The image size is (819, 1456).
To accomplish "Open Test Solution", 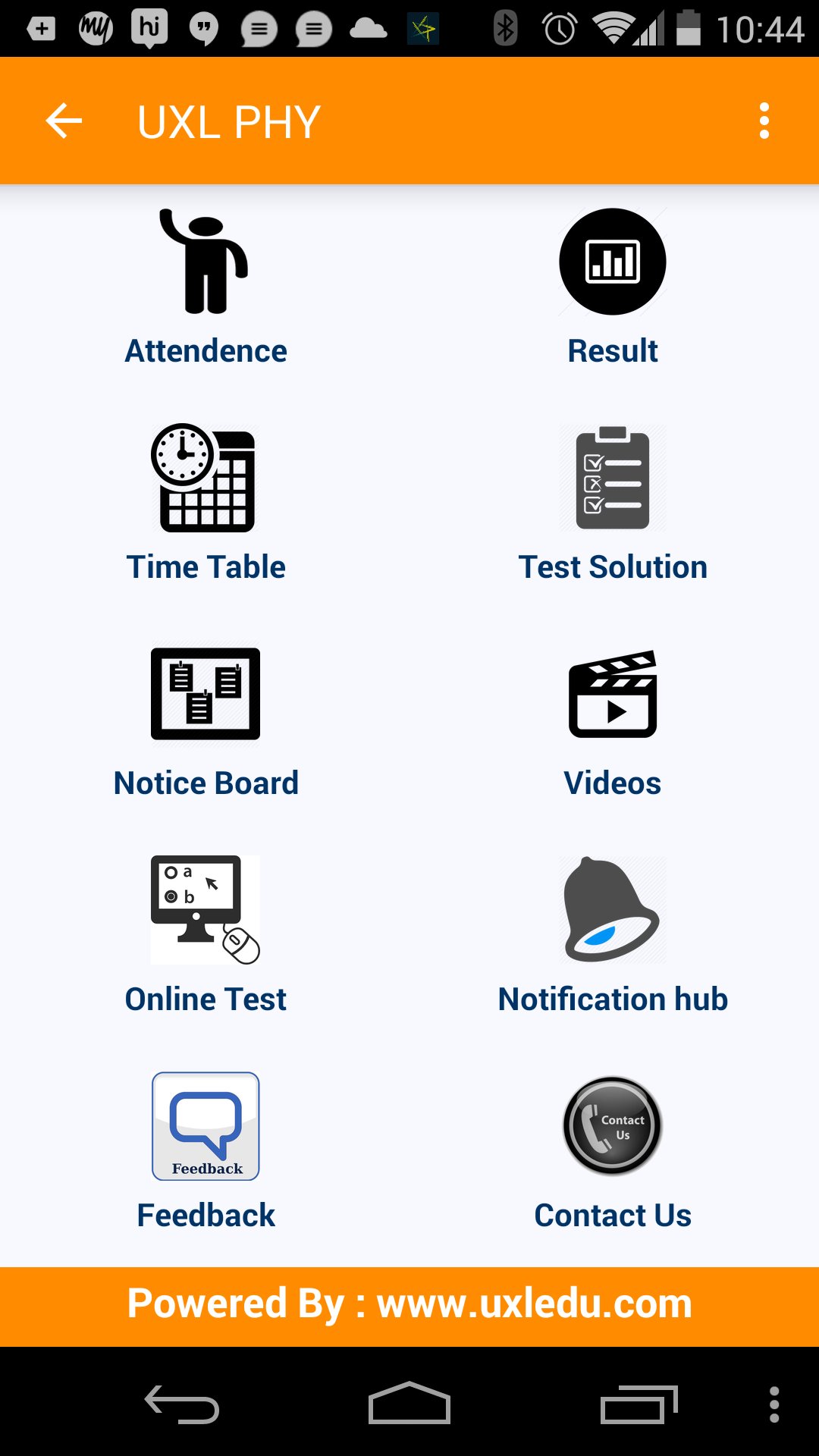I will [612, 504].
